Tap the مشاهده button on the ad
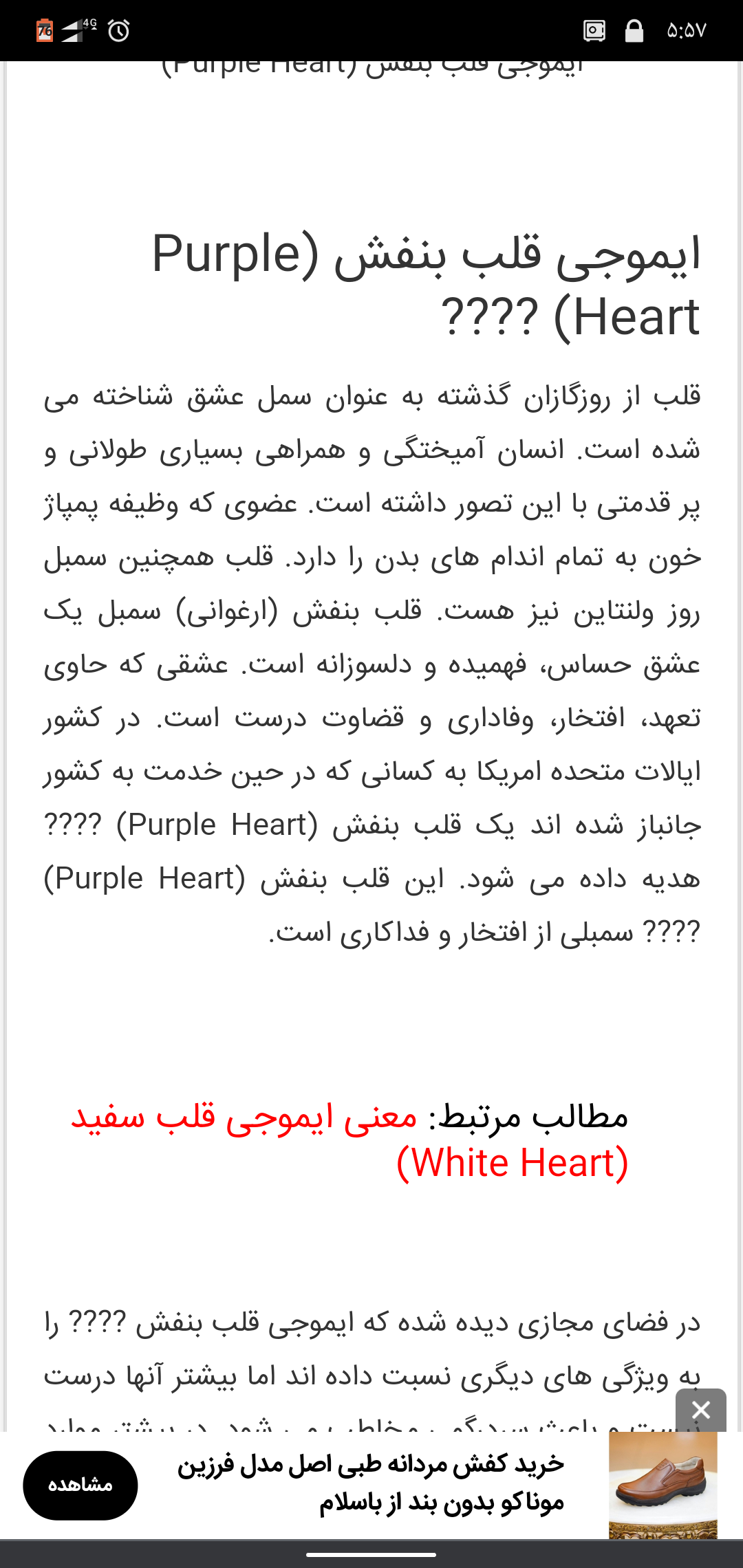This screenshot has height=1568, width=743. tap(80, 1485)
